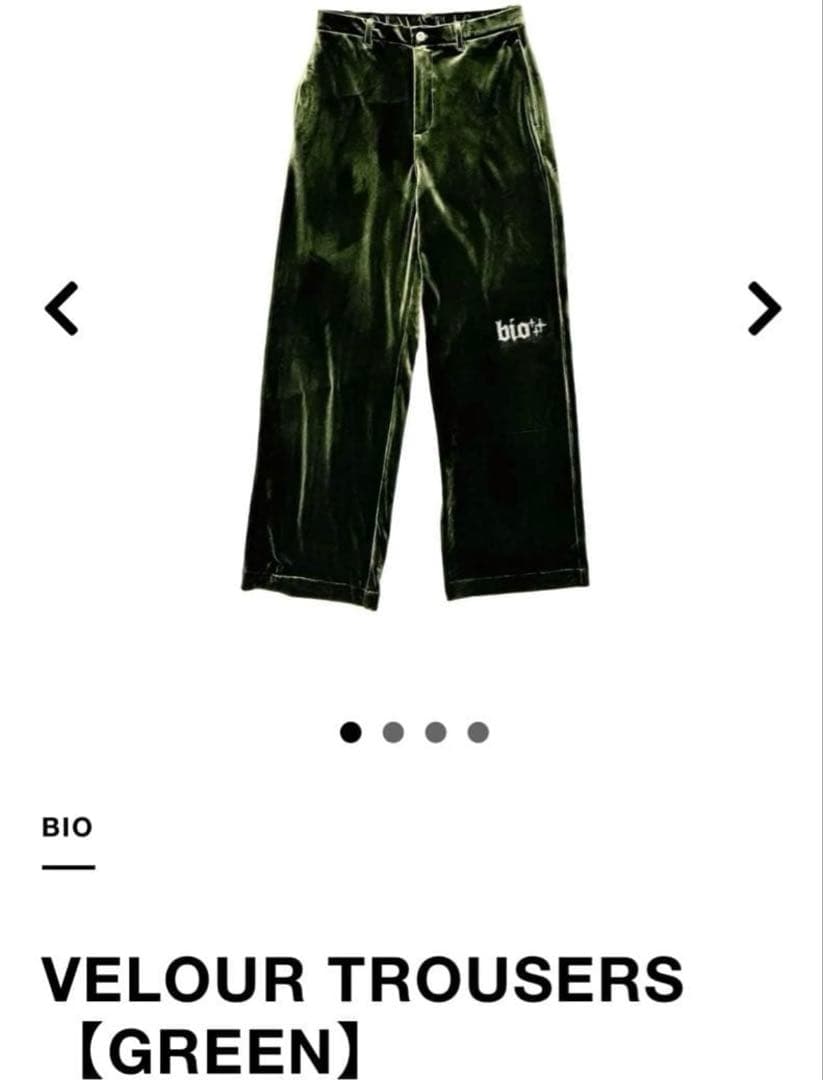Image resolution: width=823 pixels, height=1080 pixels.
Task: Go to the previous product image
Action: click(61, 309)
